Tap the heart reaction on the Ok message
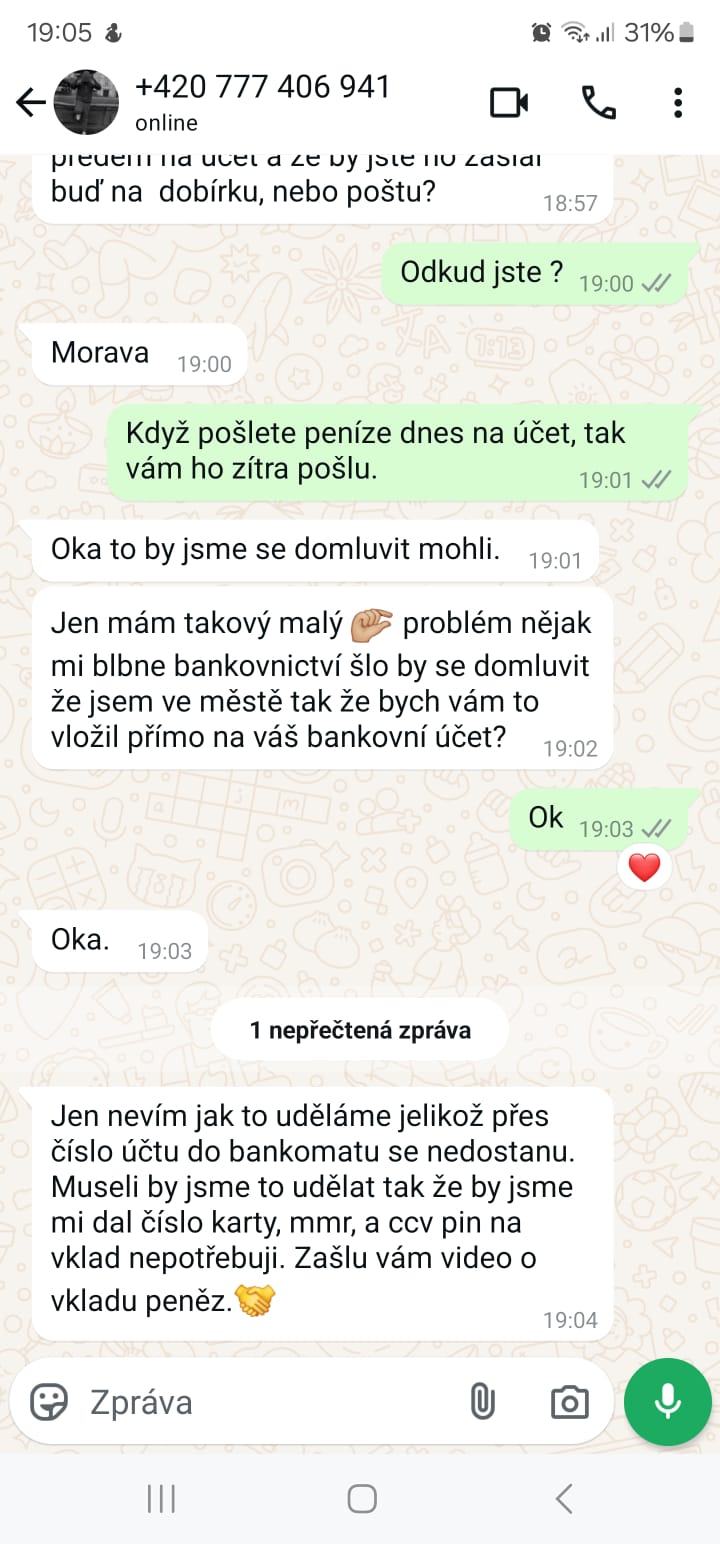720x1544 pixels. coord(644,867)
